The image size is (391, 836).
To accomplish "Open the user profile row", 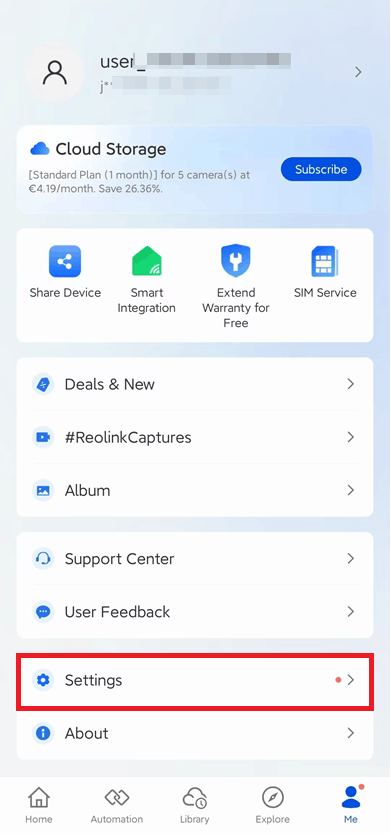I will click(x=195, y=73).
